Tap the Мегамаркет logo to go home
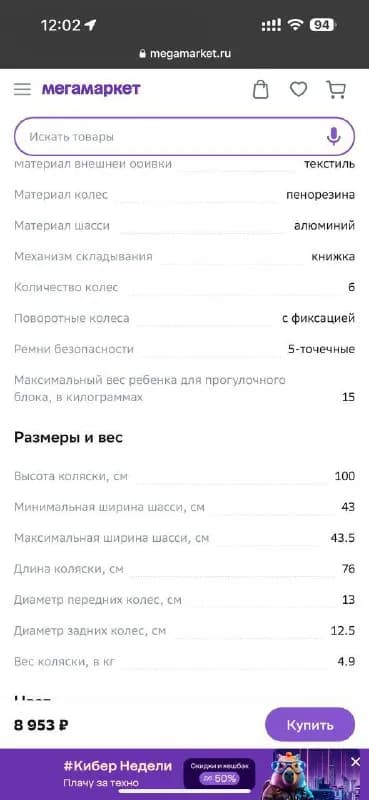 [91, 89]
